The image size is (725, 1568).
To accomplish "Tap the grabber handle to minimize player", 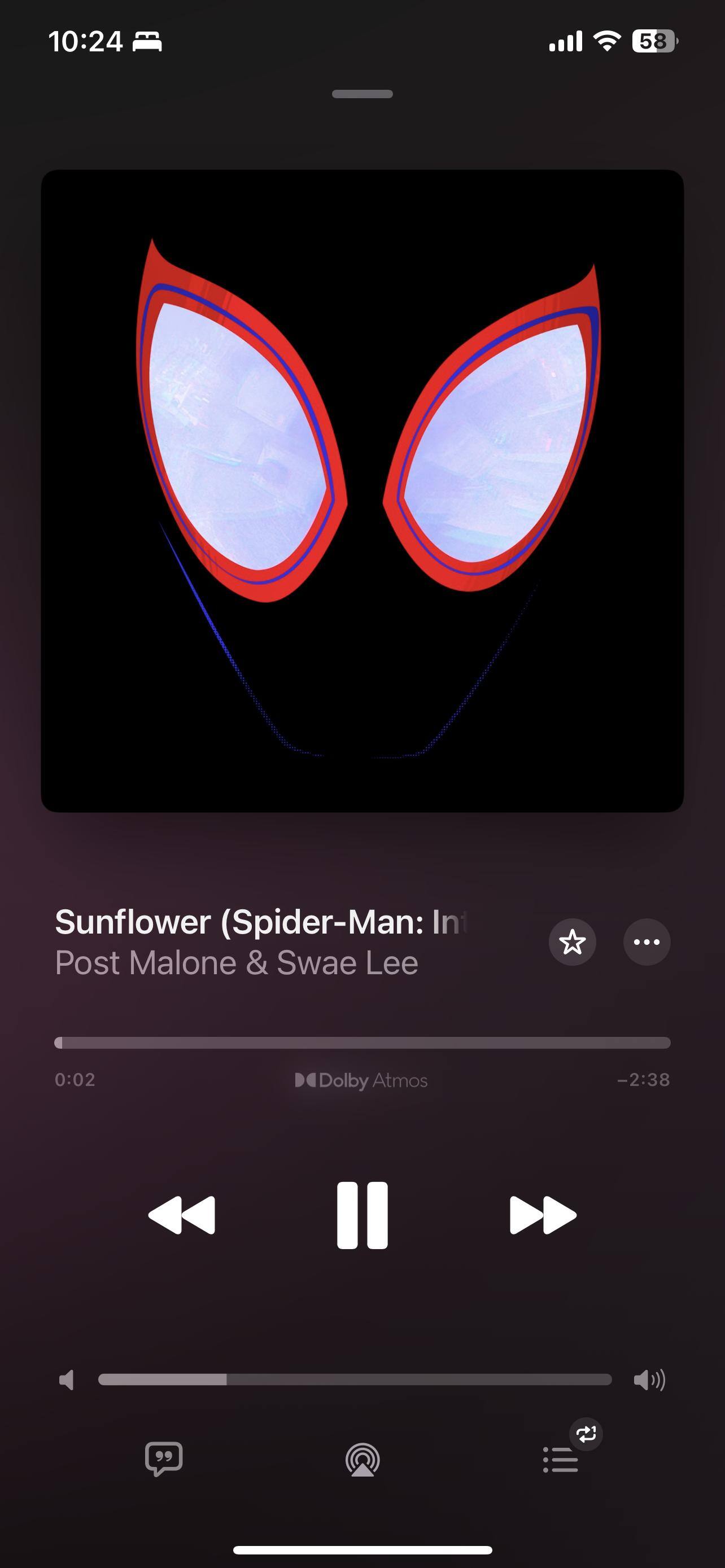I will 362,94.
